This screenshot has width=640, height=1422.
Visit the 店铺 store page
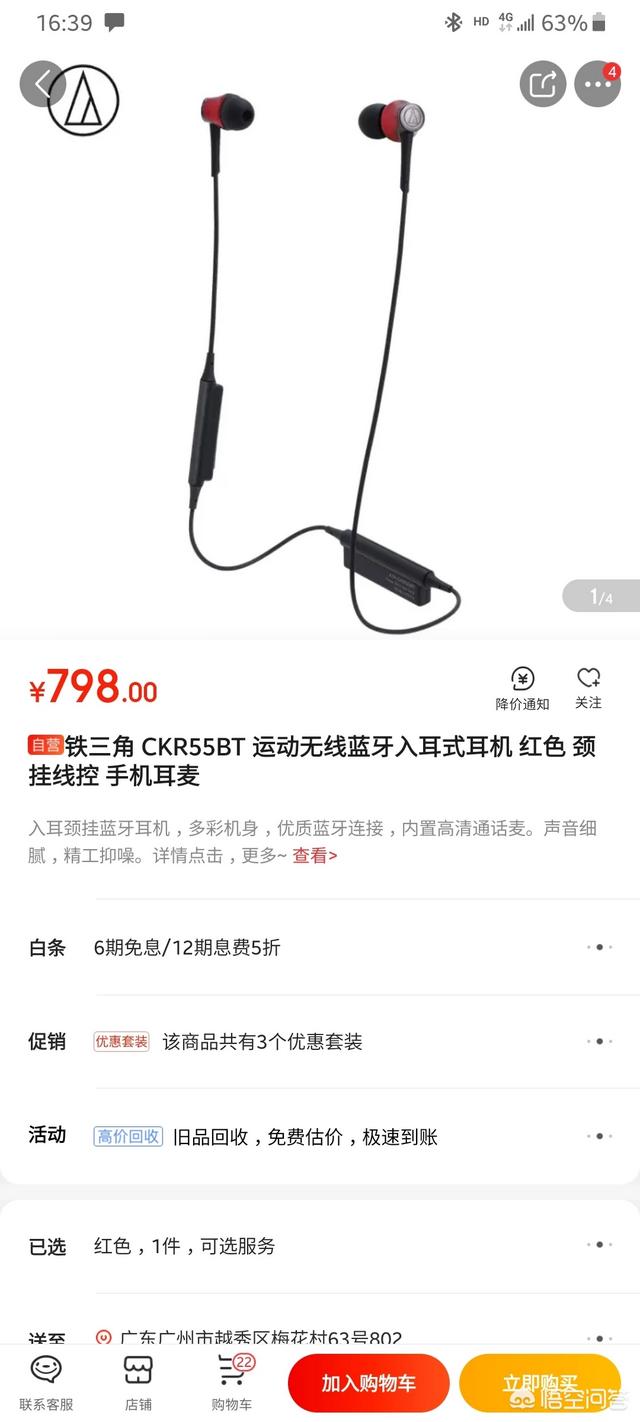coord(138,1382)
